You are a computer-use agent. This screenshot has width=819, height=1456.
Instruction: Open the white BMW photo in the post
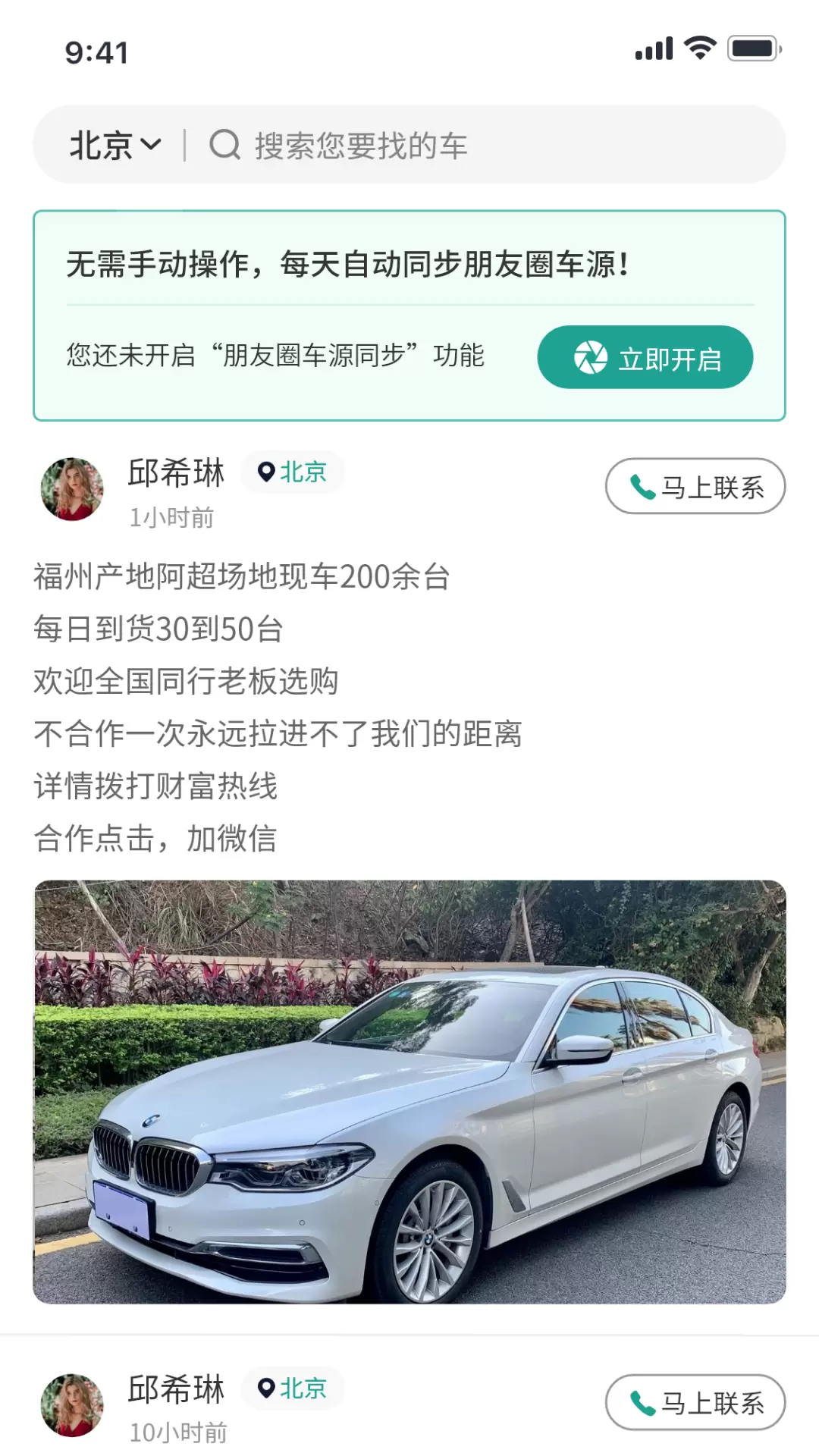[x=409, y=1092]
